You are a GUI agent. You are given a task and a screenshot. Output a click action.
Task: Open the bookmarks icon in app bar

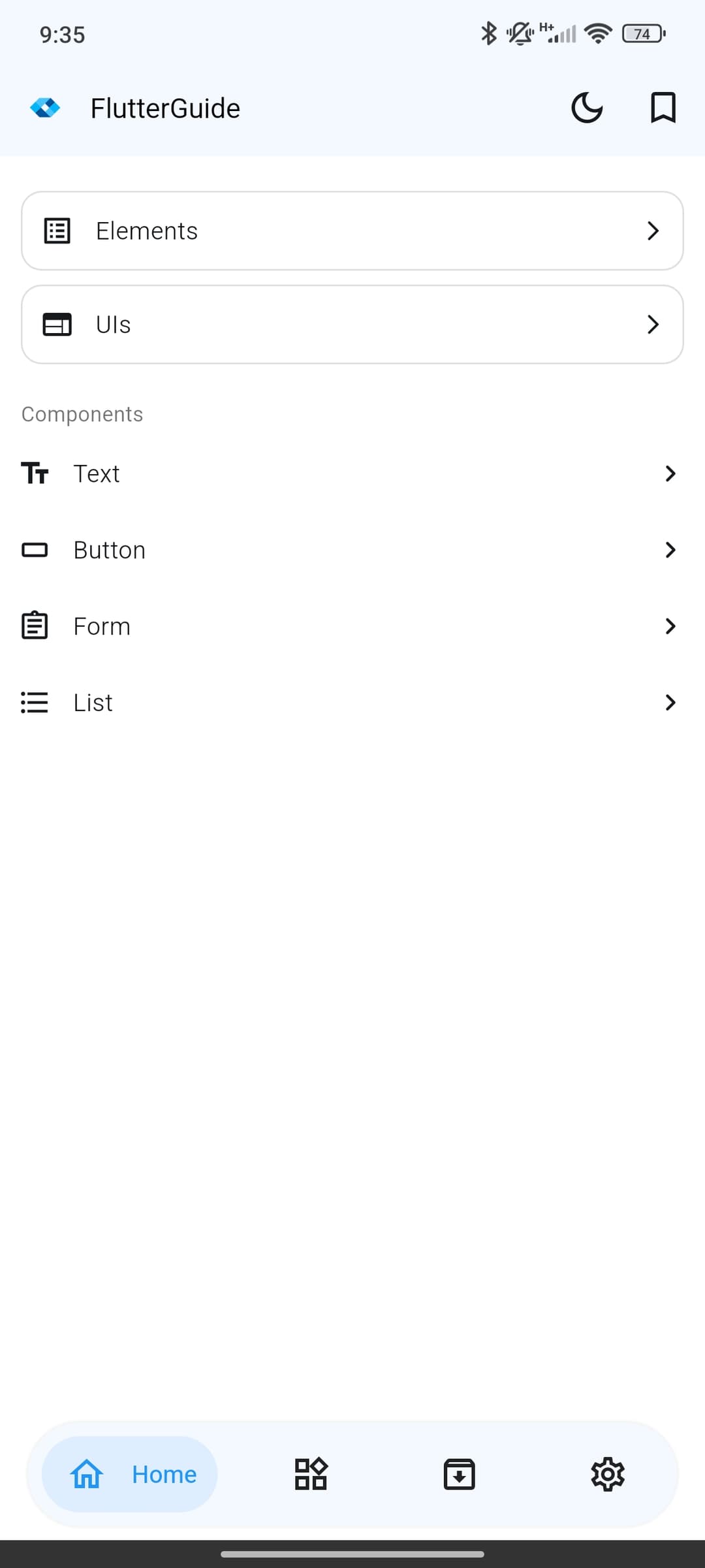pyautogui.click(x=663, y=108)
